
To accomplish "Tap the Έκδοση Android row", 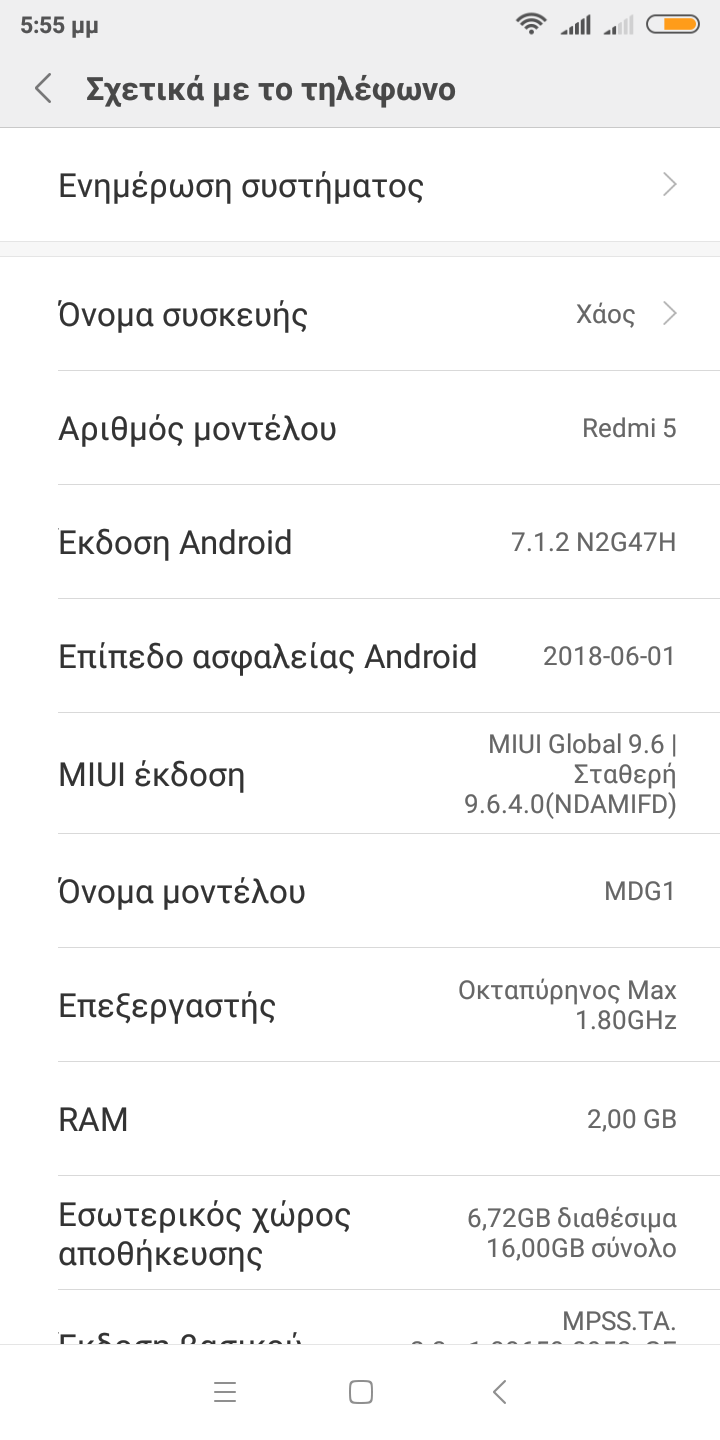I will pyautogui.click(x=360, y=543).
